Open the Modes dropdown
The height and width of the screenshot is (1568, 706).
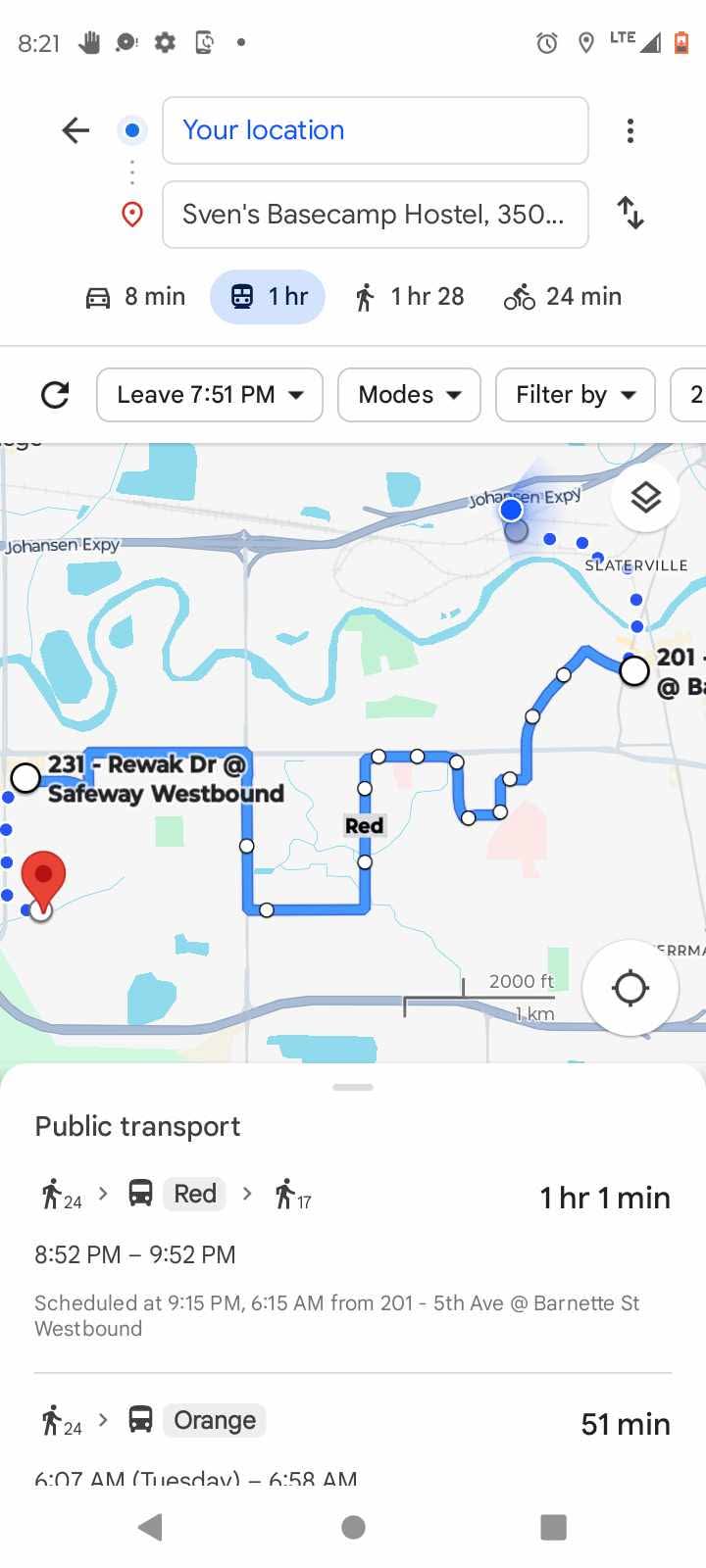click(409, 395)
